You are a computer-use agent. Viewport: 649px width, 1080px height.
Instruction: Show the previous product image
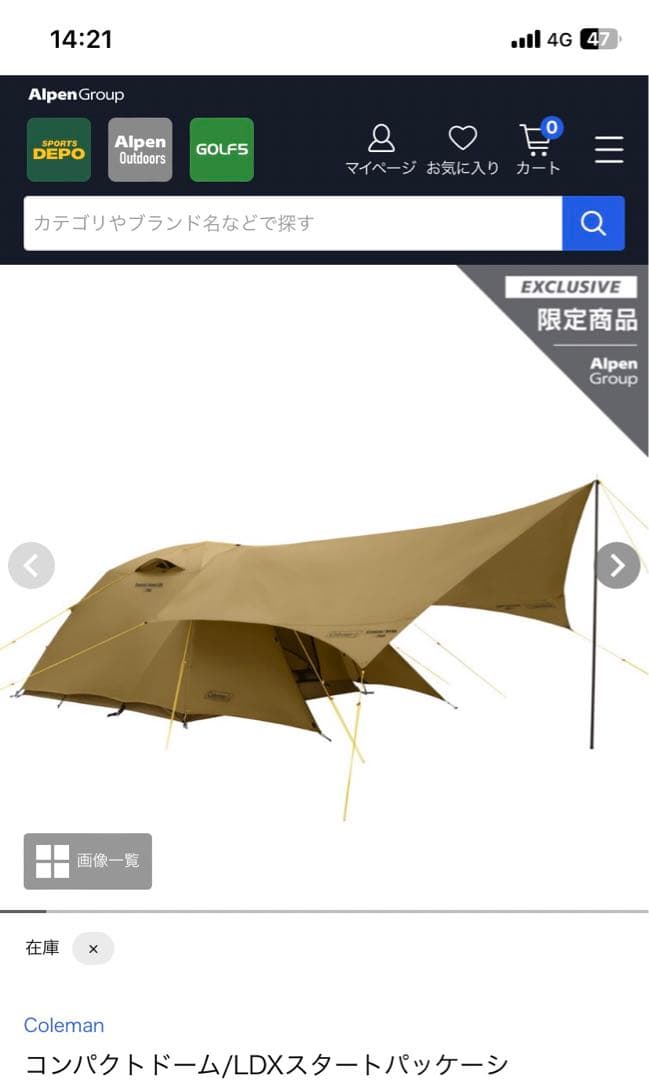31,566
